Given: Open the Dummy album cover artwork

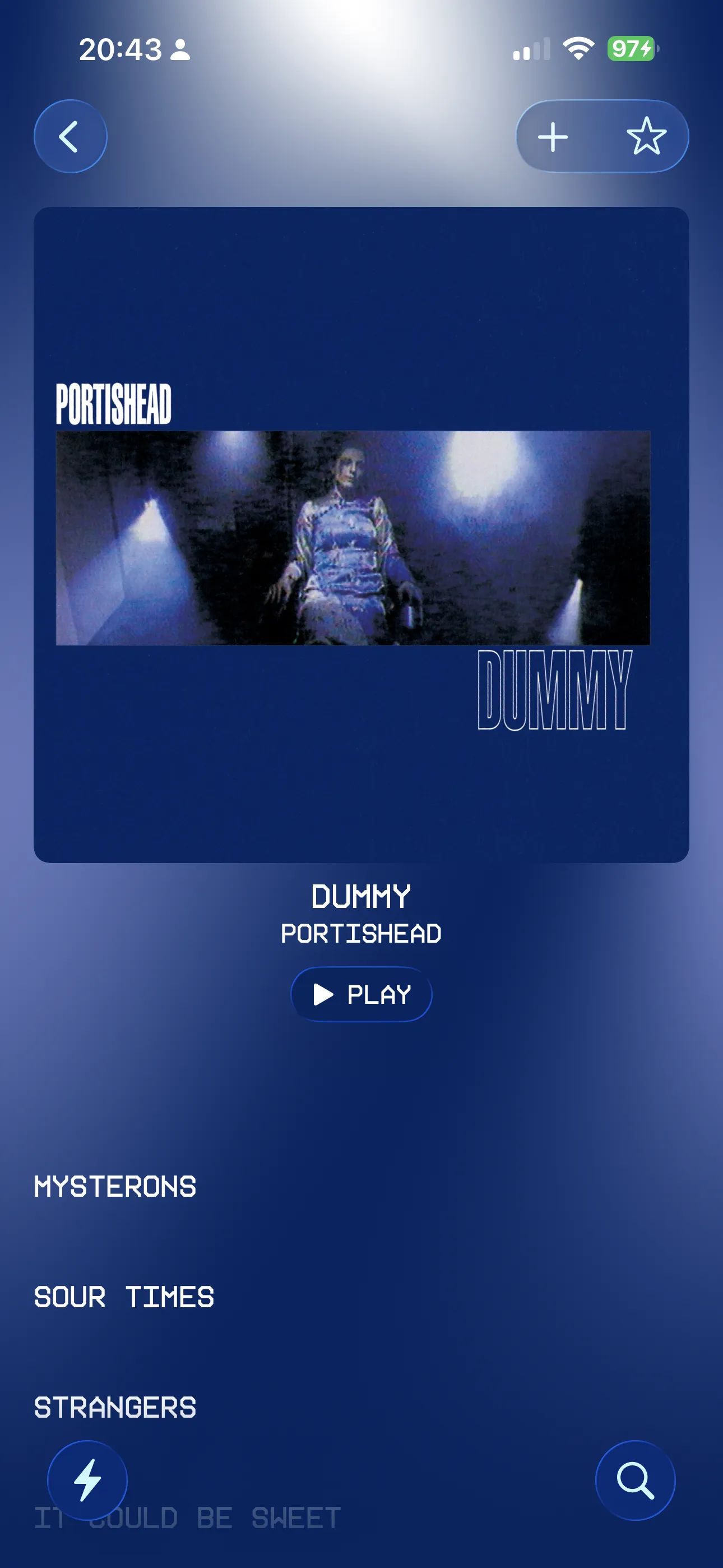Looking at the screenshot, I should [361, 534].
